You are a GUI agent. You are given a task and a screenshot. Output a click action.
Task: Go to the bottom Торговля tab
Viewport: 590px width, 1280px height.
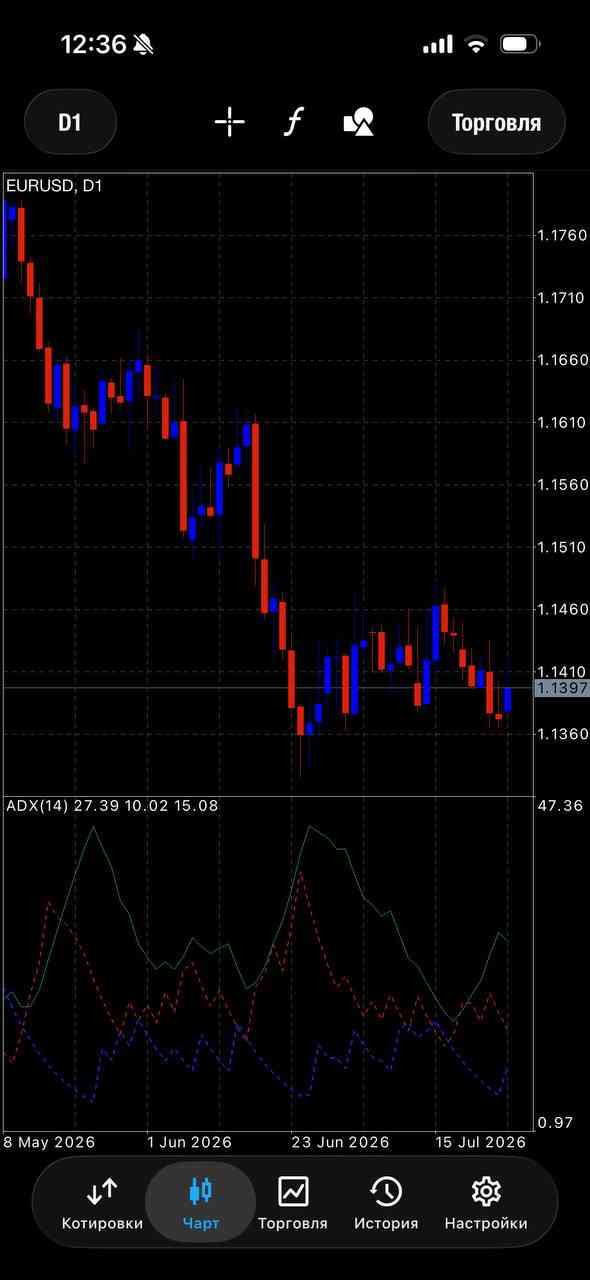[x=293, y=1203]
